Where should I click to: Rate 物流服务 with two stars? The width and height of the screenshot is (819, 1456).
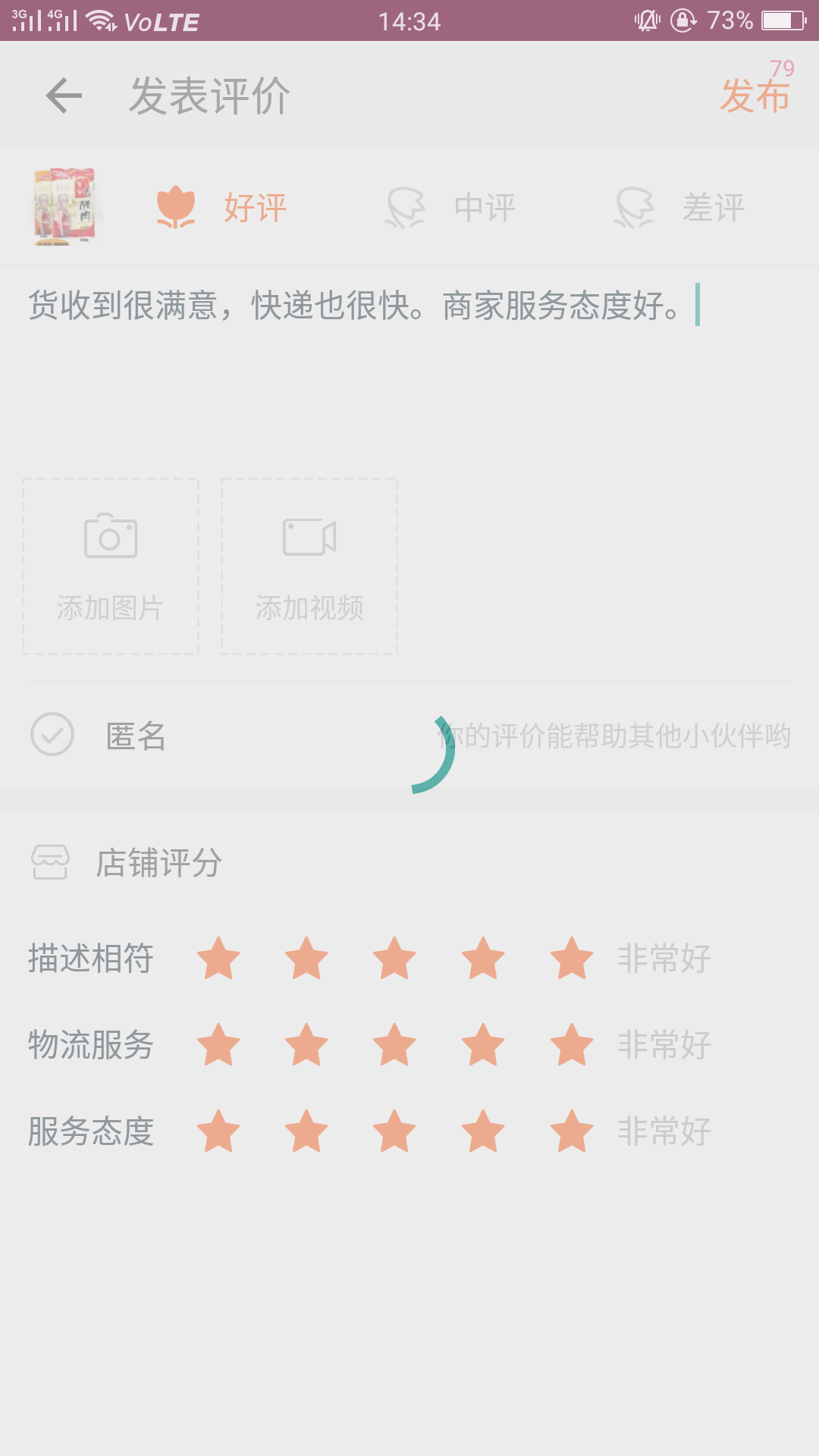click(x=306, y=1044)
